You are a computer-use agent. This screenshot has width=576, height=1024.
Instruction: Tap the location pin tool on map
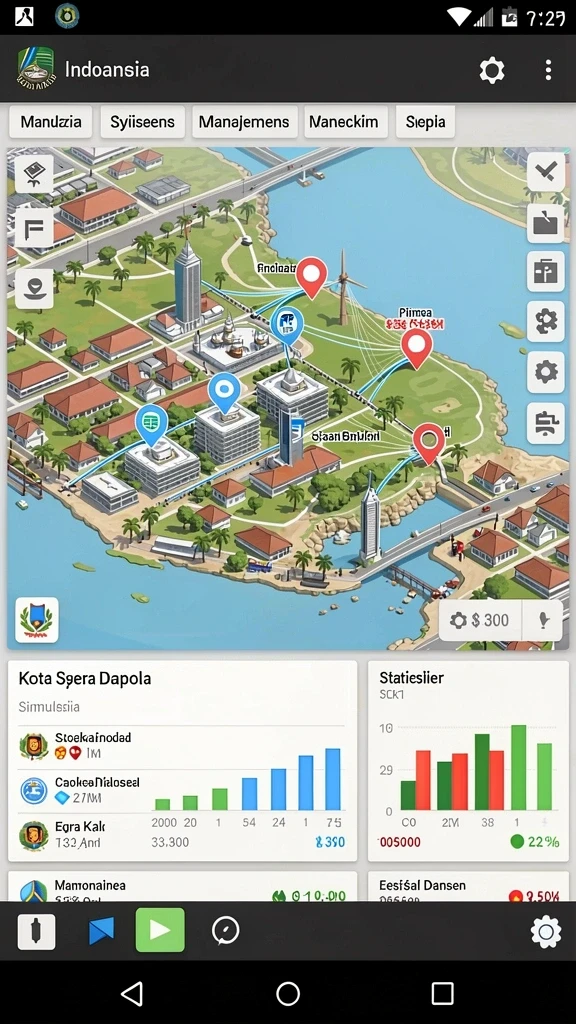[x=34, y=287]
